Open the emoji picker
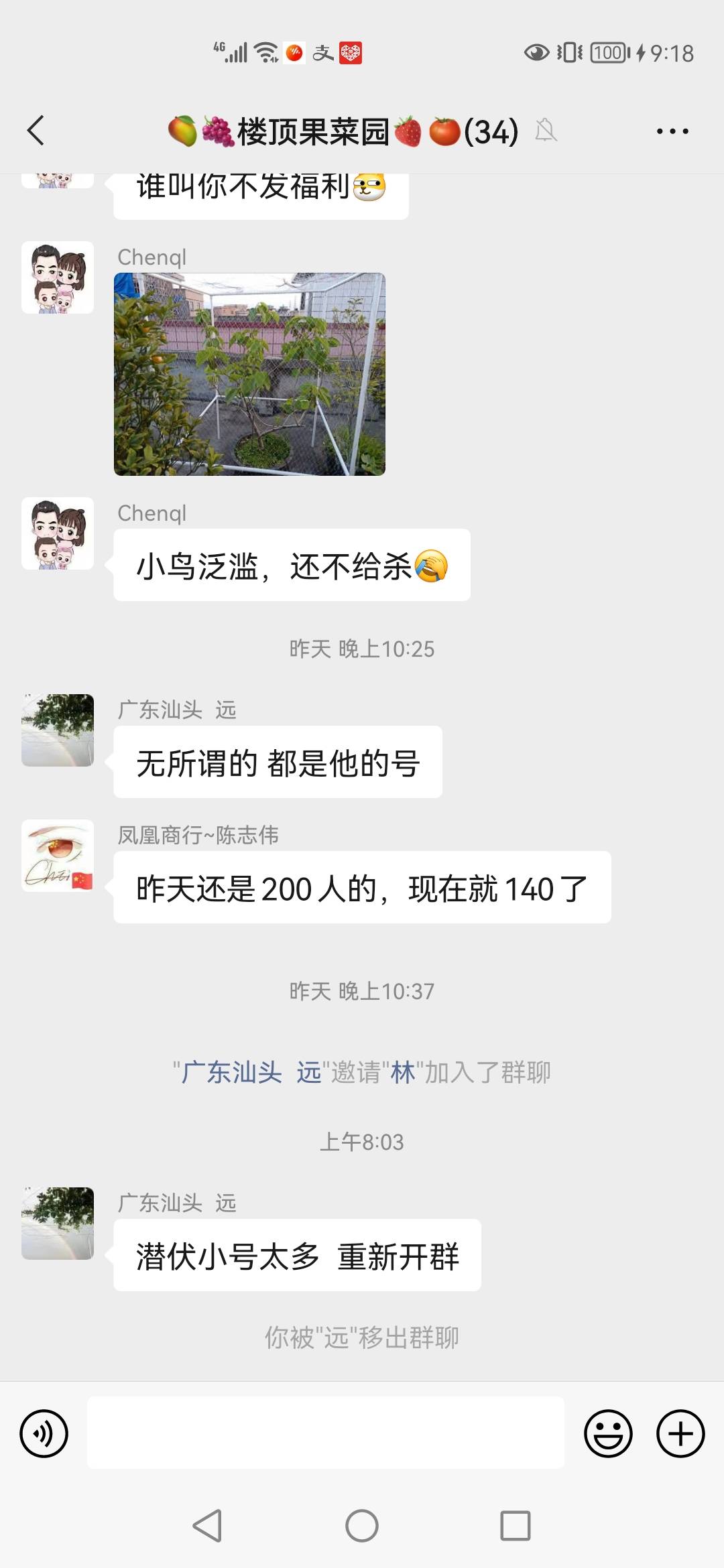The image size is (724, 1568). tap(608, 1433)
